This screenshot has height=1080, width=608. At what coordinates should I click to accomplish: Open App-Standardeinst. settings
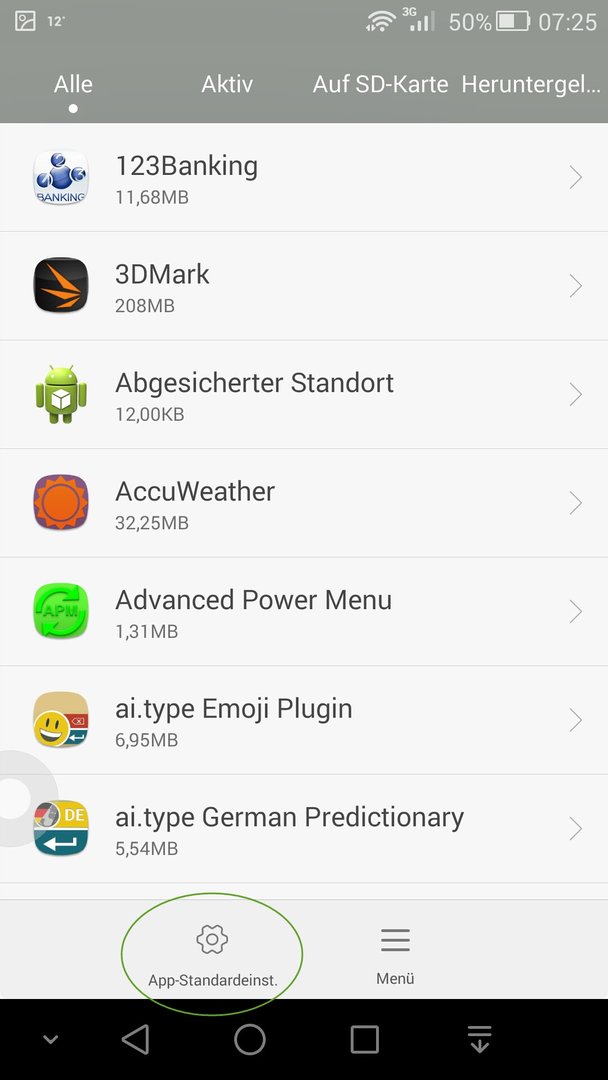[212, 955]
